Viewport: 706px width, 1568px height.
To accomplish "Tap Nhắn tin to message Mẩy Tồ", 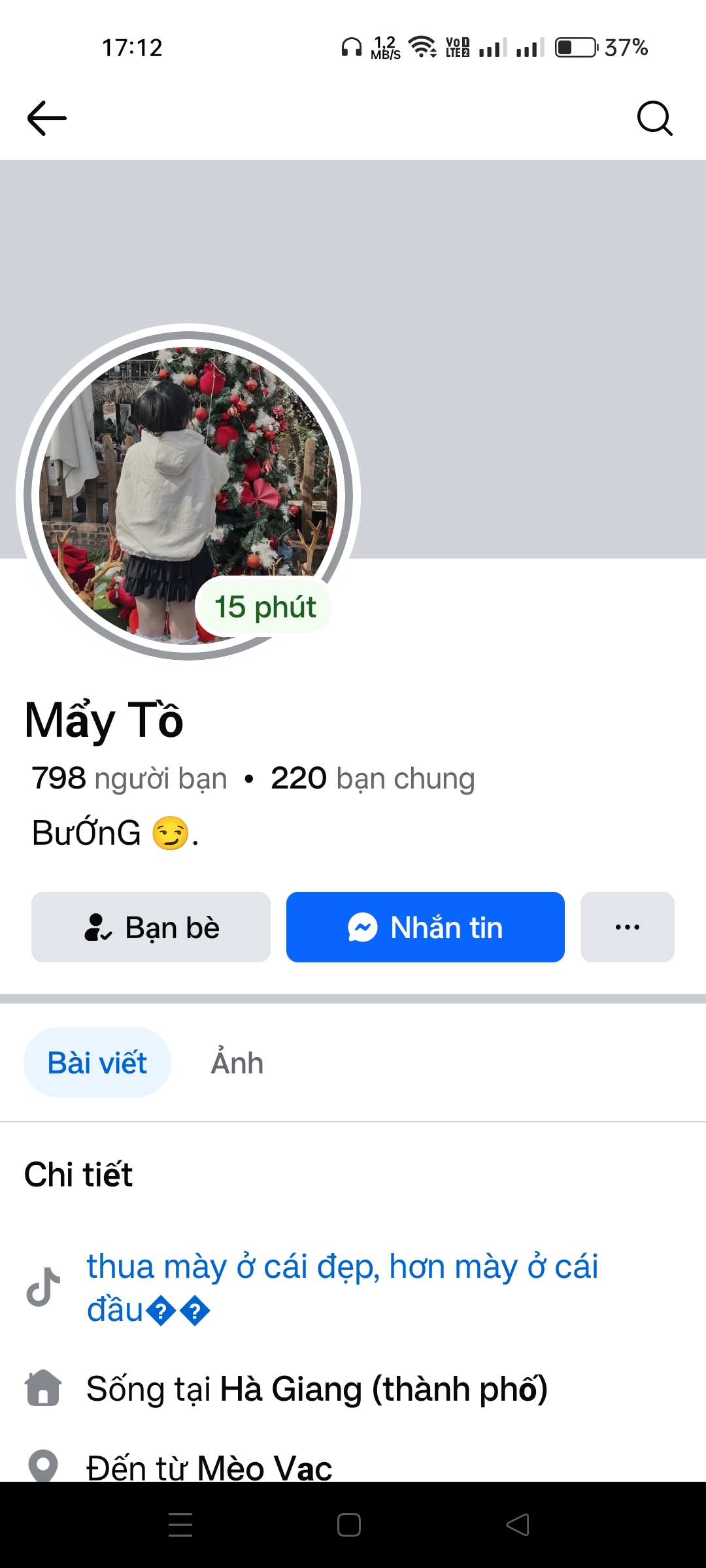I will [425, 927].
